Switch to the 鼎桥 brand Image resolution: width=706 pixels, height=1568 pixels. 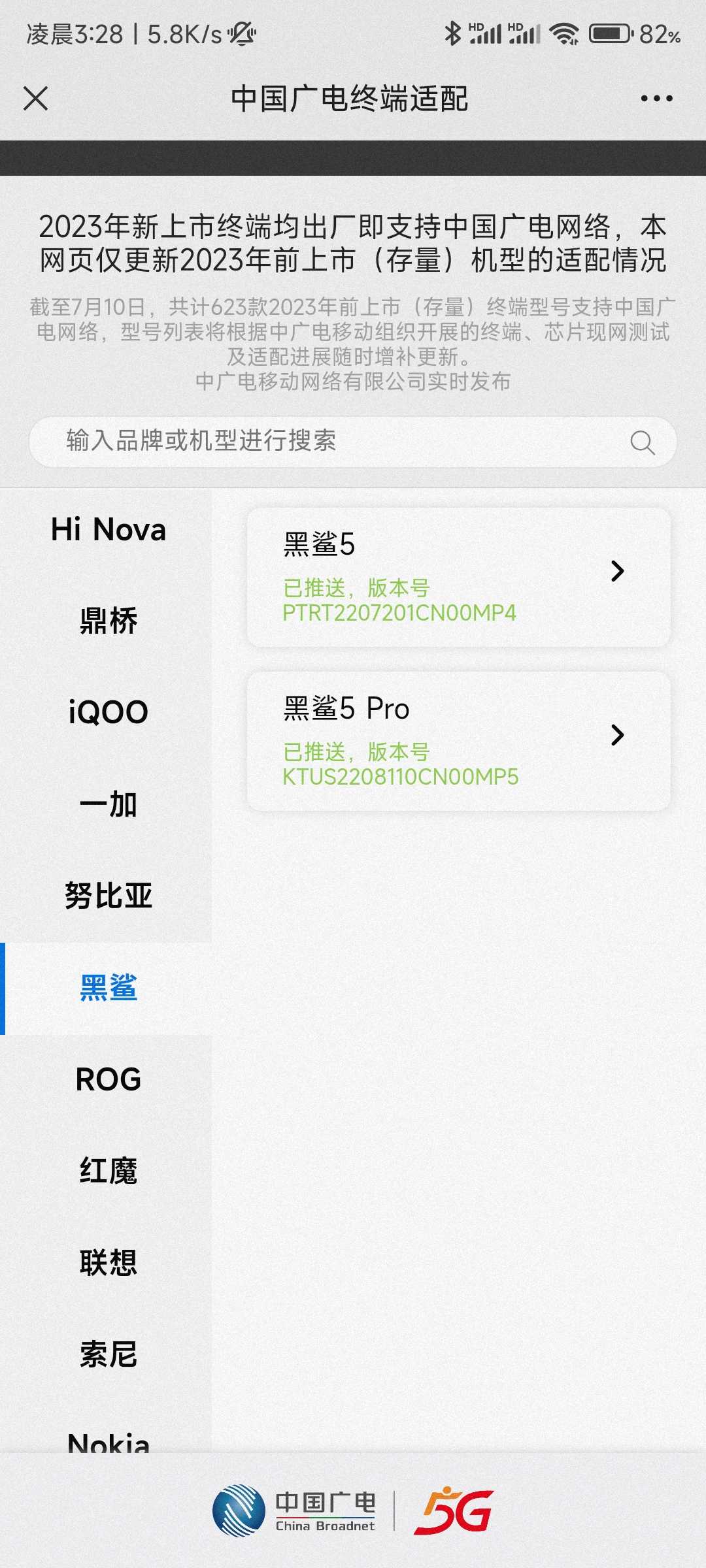(x=108, y=621)
